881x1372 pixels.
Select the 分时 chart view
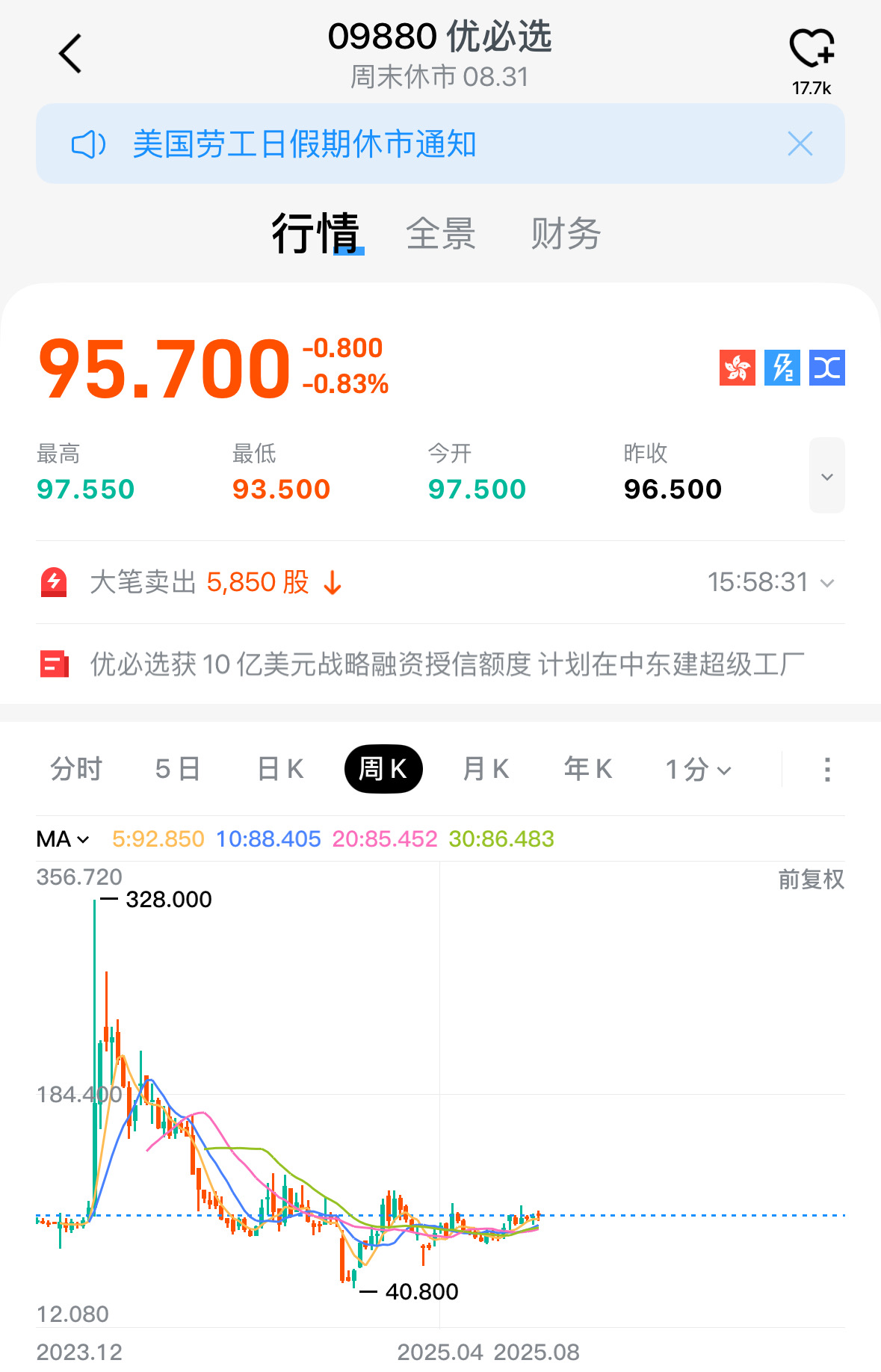(76, 769)
